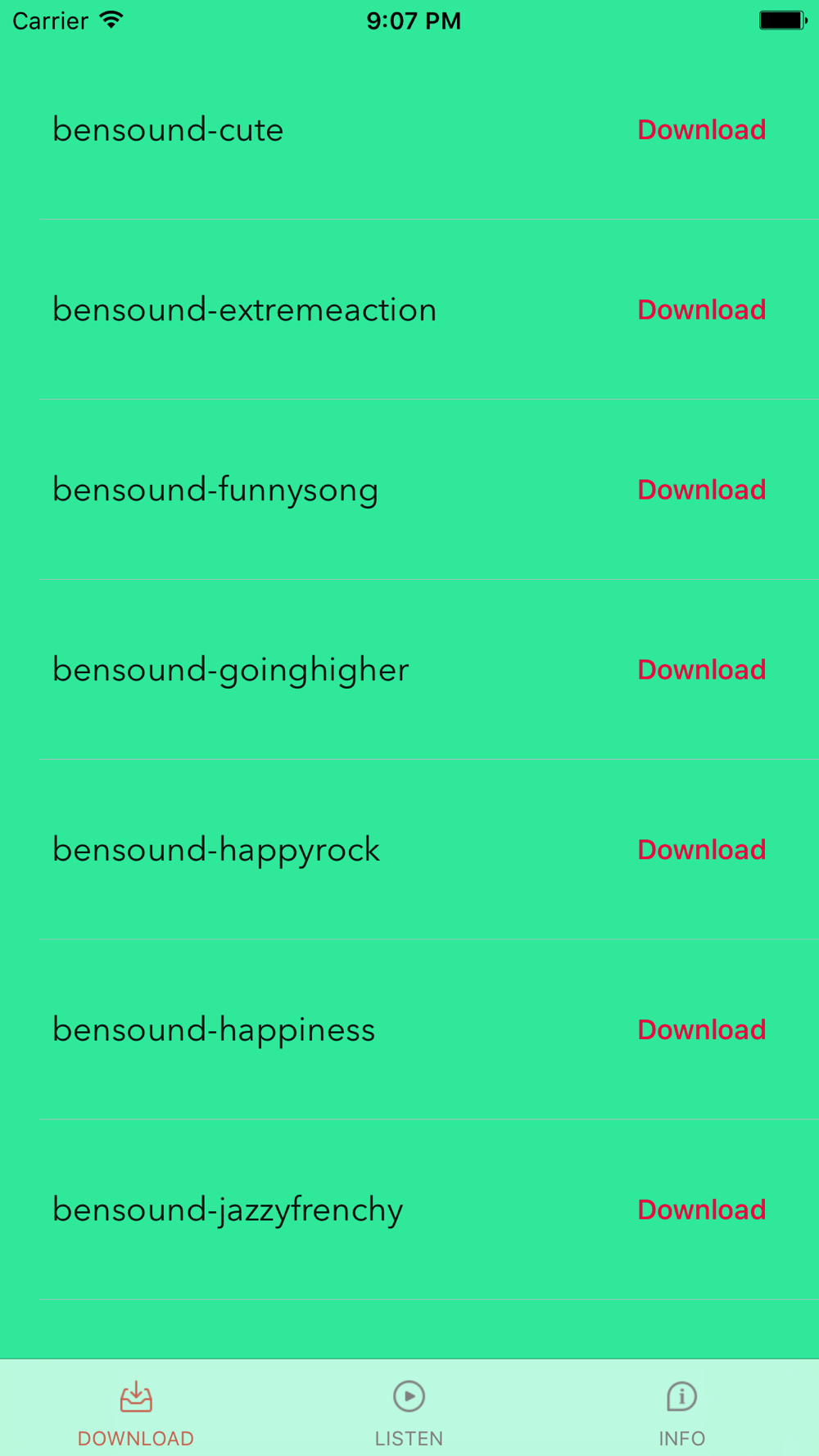Download the bensound-jazzyfrenchy song

[702, 1210]
